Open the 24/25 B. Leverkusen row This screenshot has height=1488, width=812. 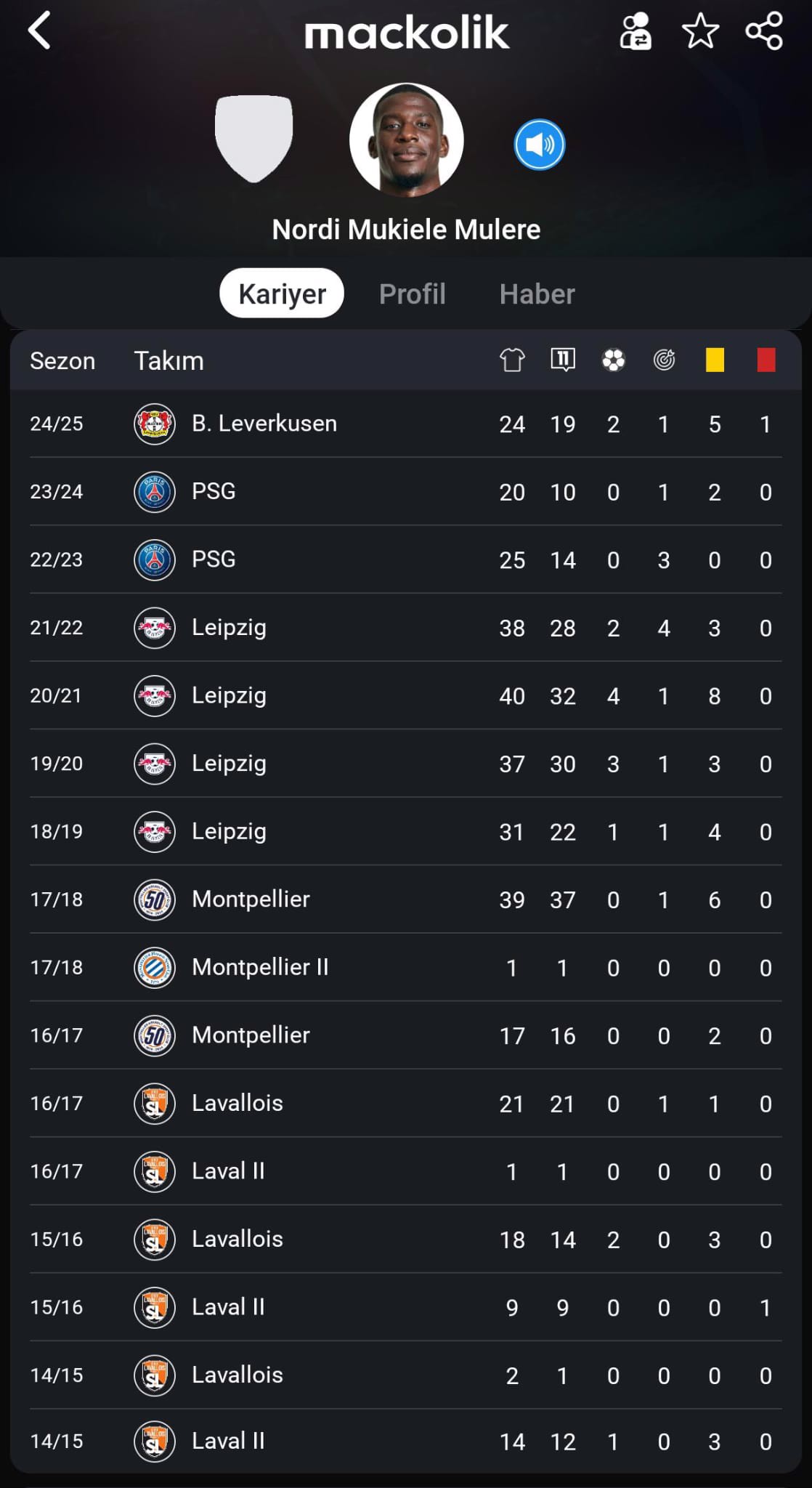point(406,424)
